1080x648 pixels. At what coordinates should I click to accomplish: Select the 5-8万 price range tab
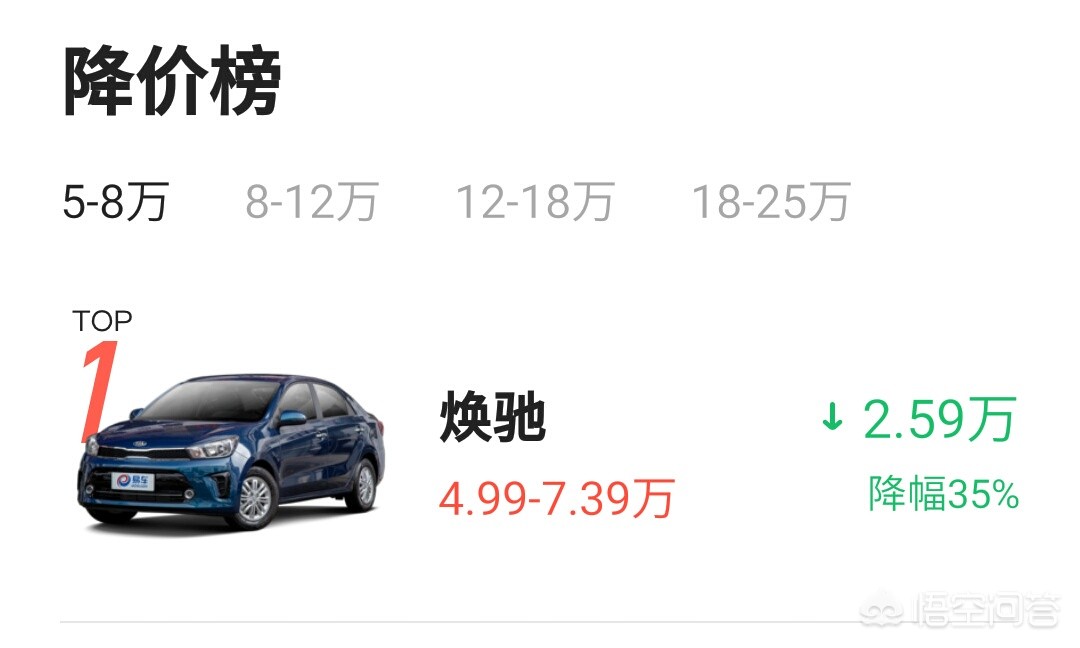115,202
